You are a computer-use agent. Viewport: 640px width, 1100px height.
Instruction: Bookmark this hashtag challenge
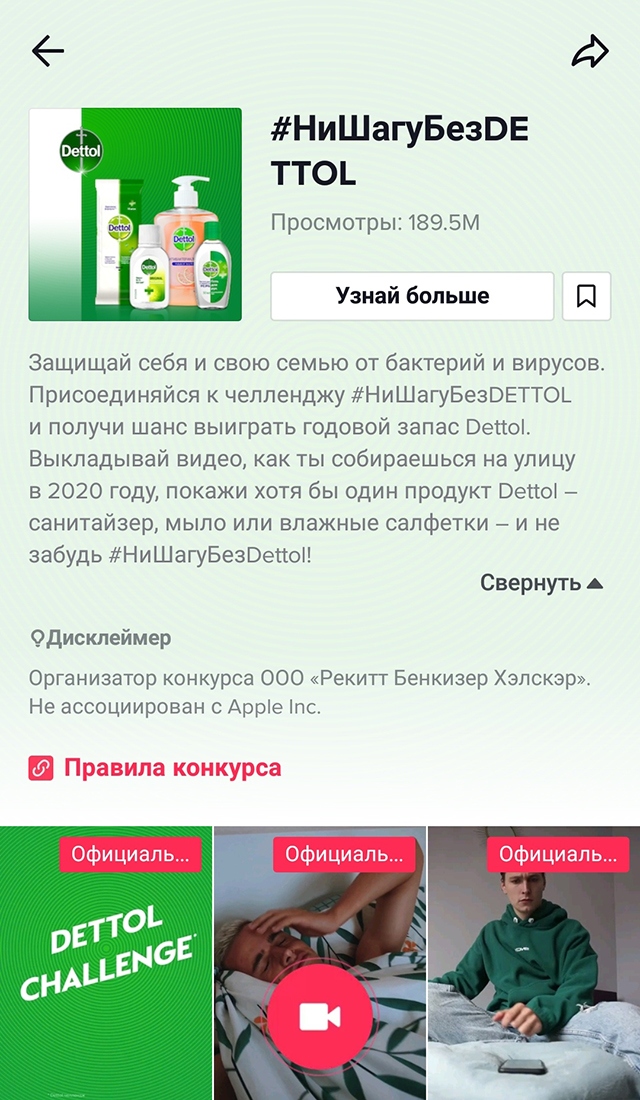586,296
